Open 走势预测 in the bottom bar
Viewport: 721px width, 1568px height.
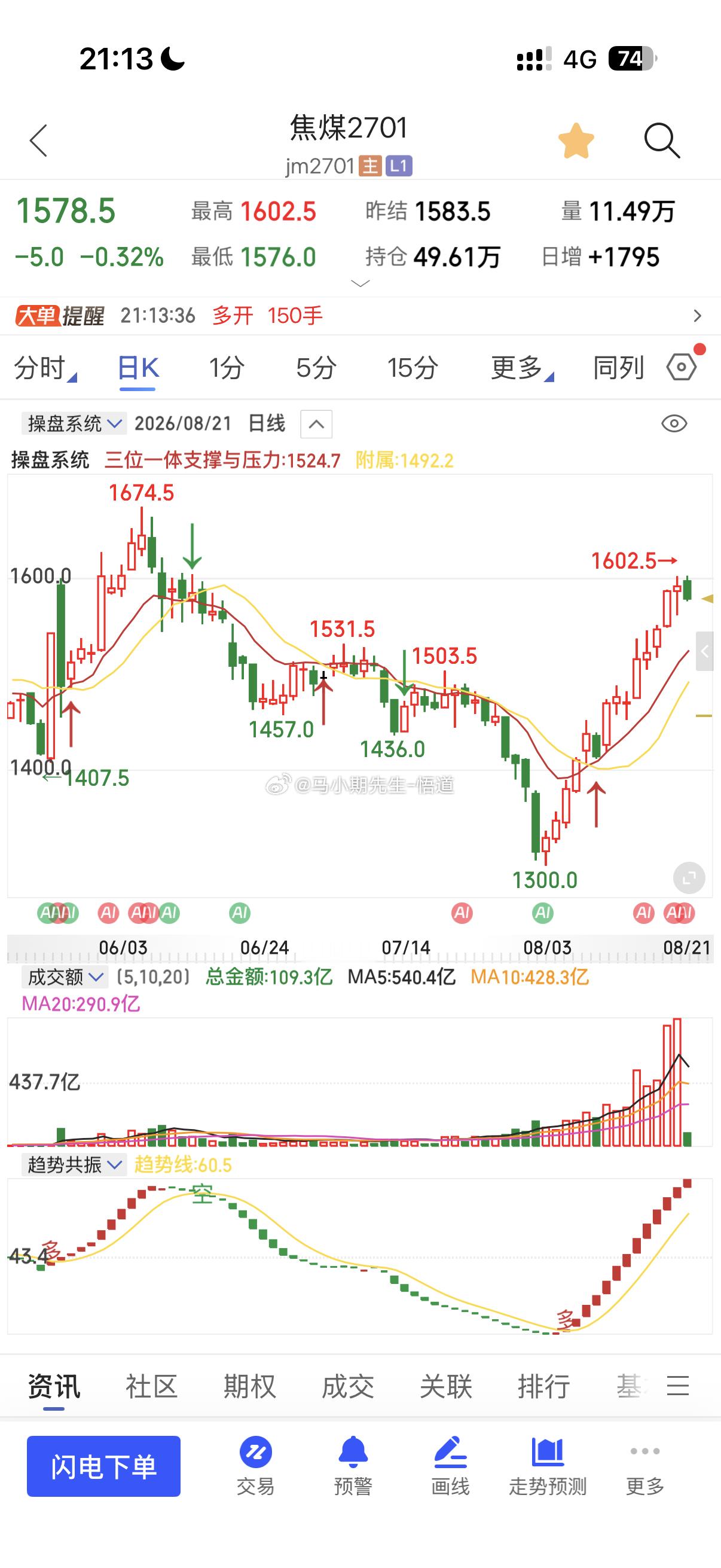pyautogui.click(x=548, y=1466)
